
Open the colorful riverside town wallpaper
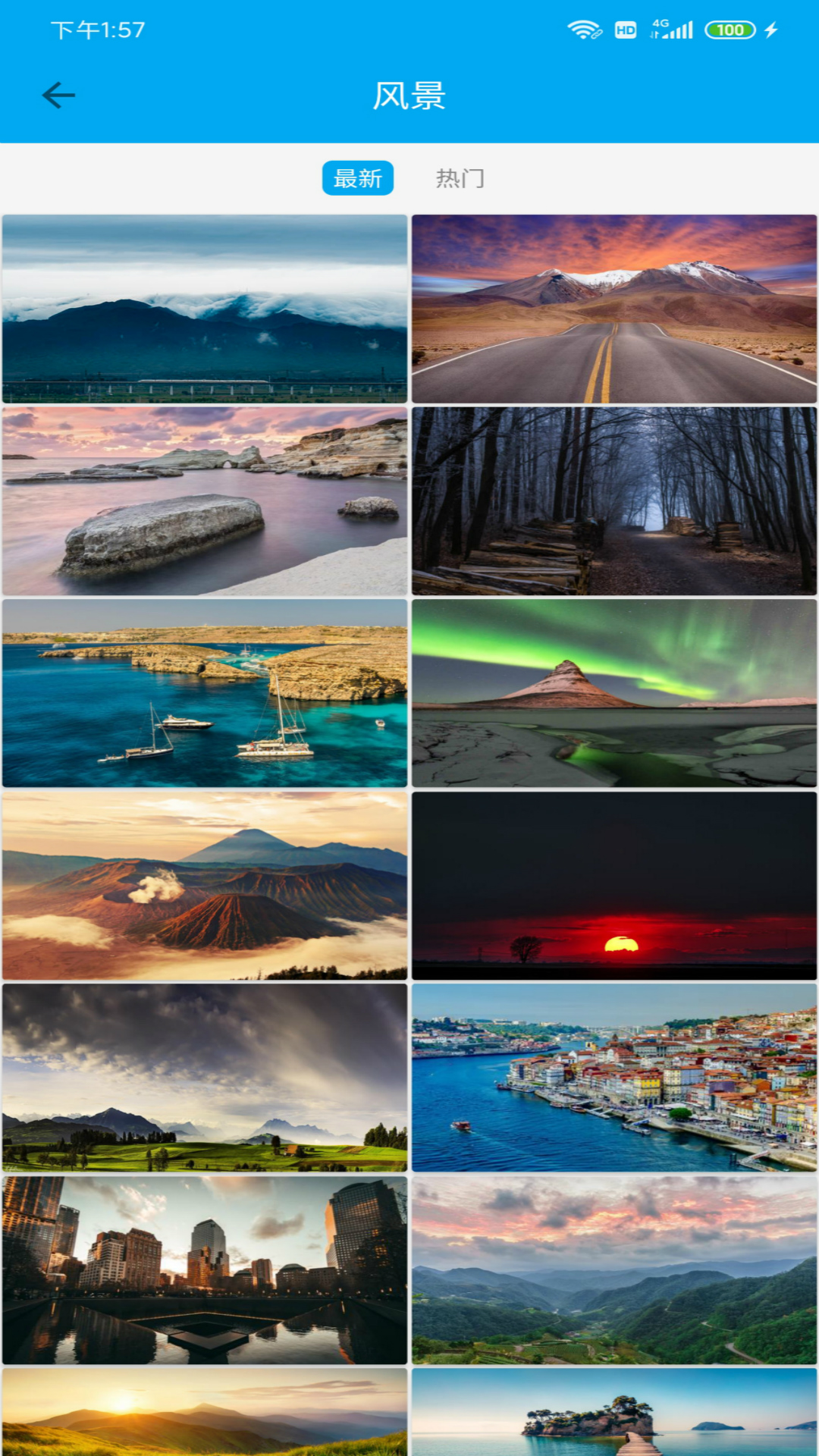point(614,1078)
